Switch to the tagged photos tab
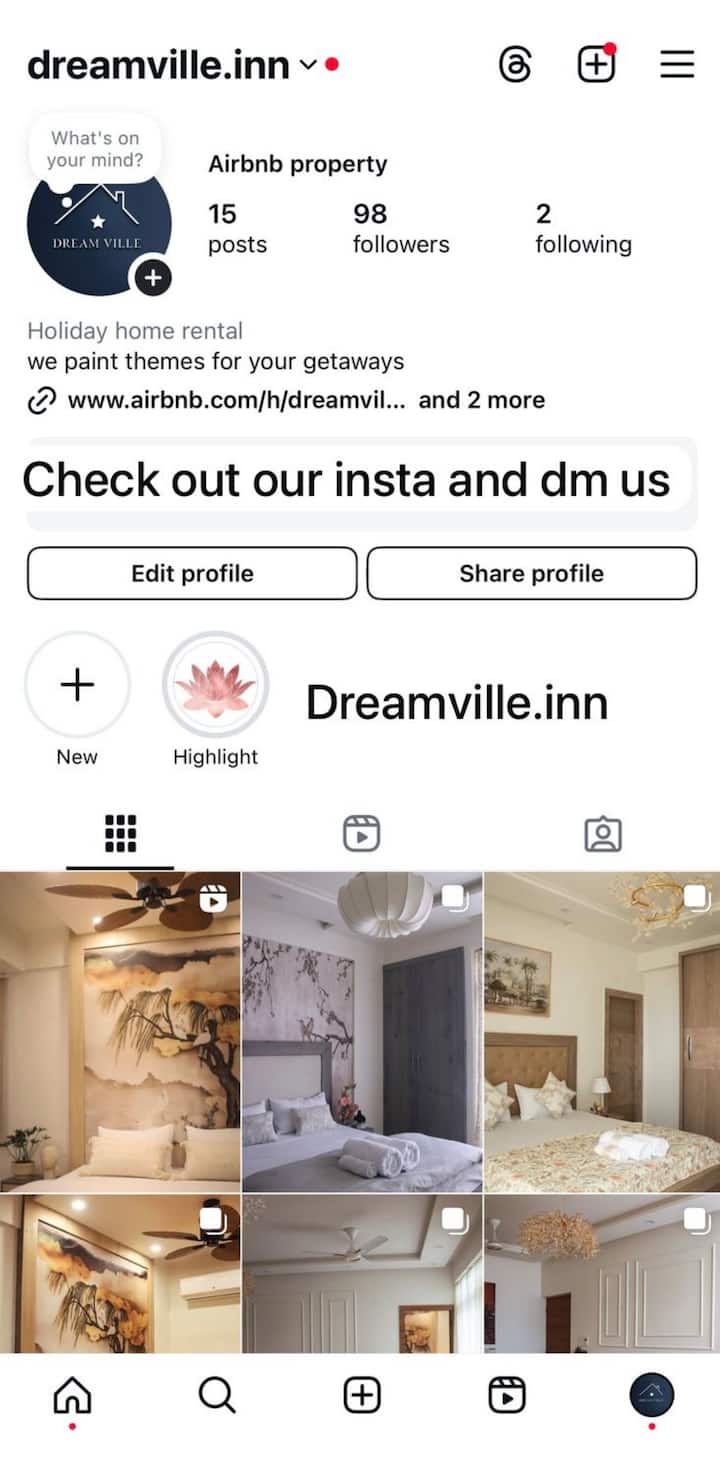This screenshot has height=1468, width=720. point(603,833)
